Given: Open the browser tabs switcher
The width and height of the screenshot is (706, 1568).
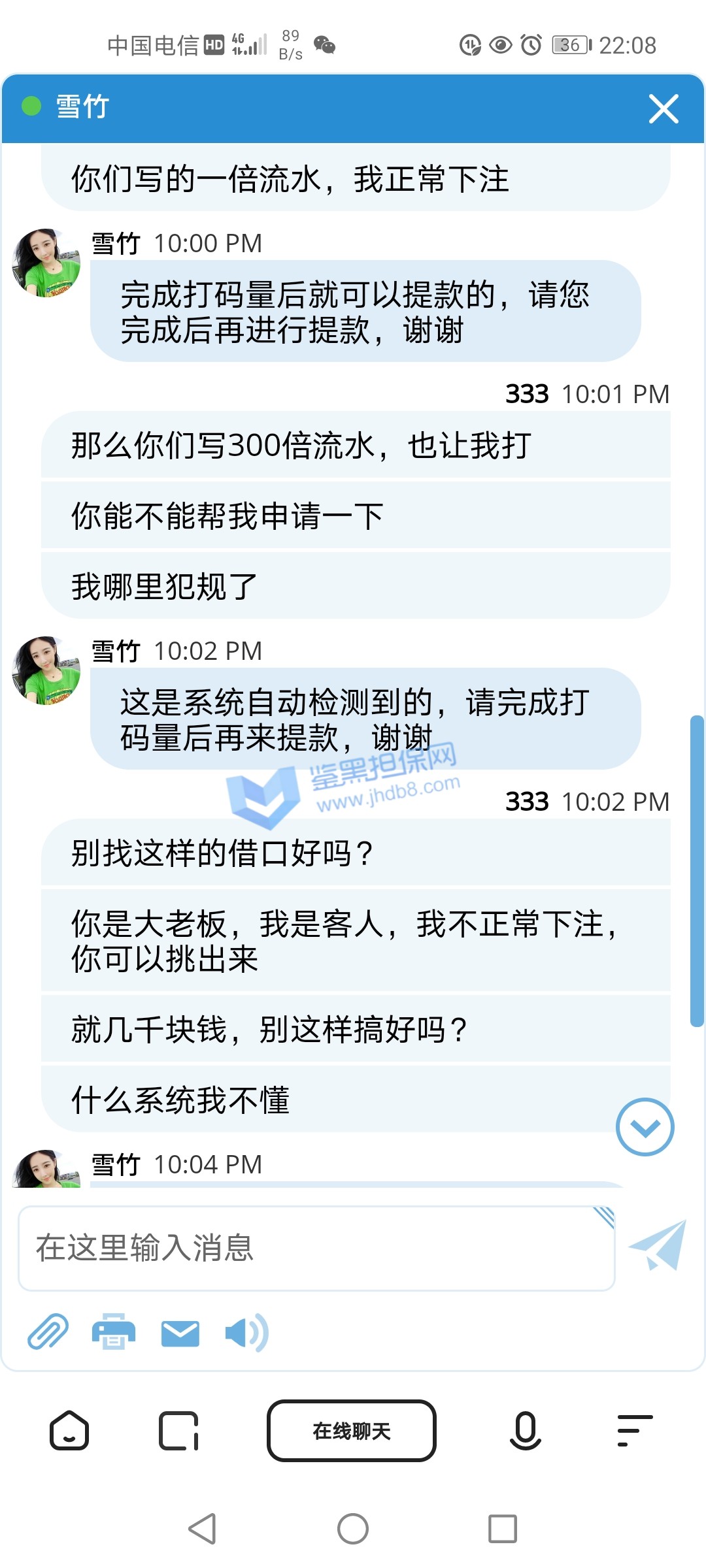Looking at the screenshot, I should tap(178, 1431).
